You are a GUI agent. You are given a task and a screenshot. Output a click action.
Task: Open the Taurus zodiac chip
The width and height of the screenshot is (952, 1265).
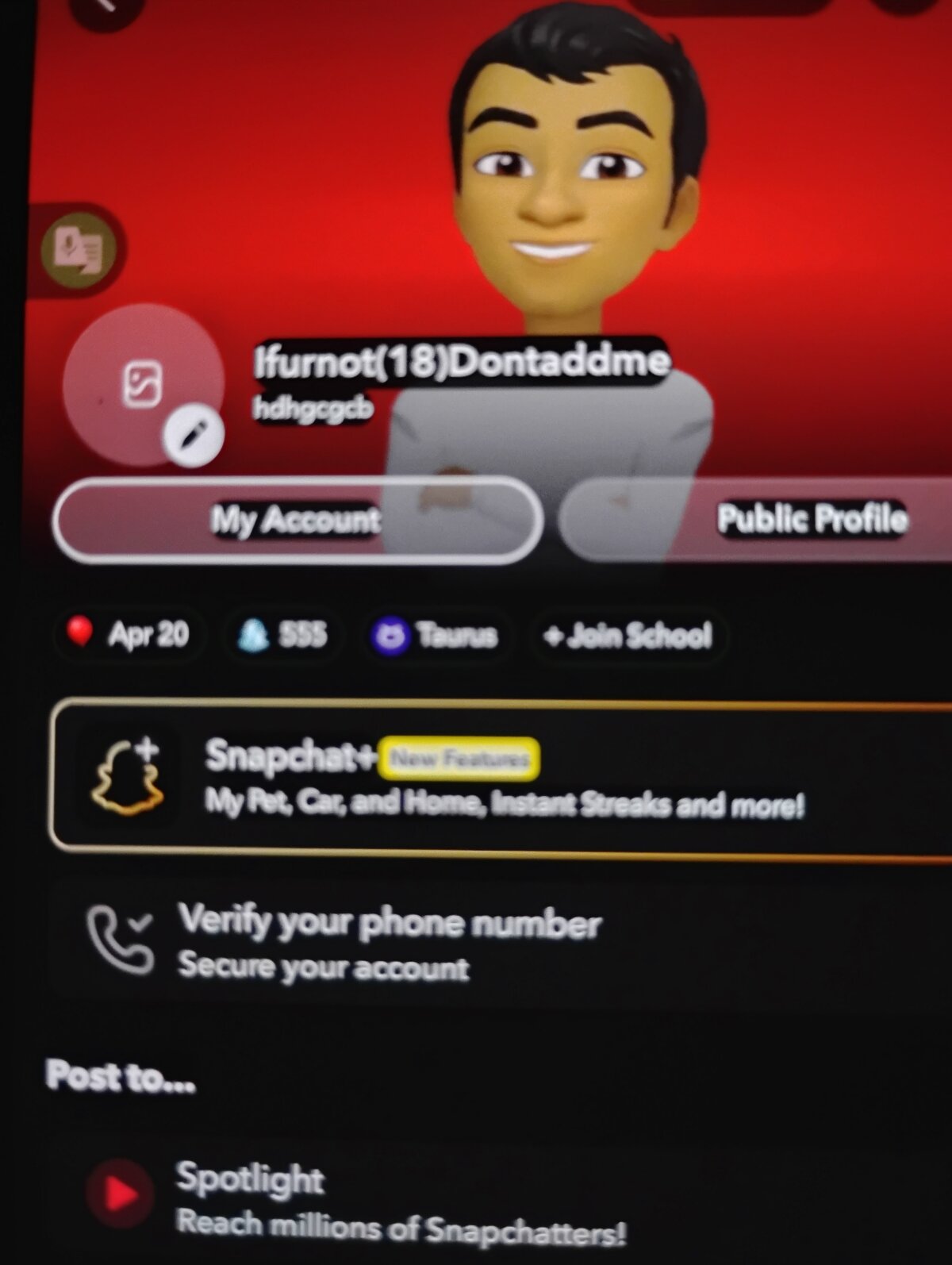[x=438, y=636]
